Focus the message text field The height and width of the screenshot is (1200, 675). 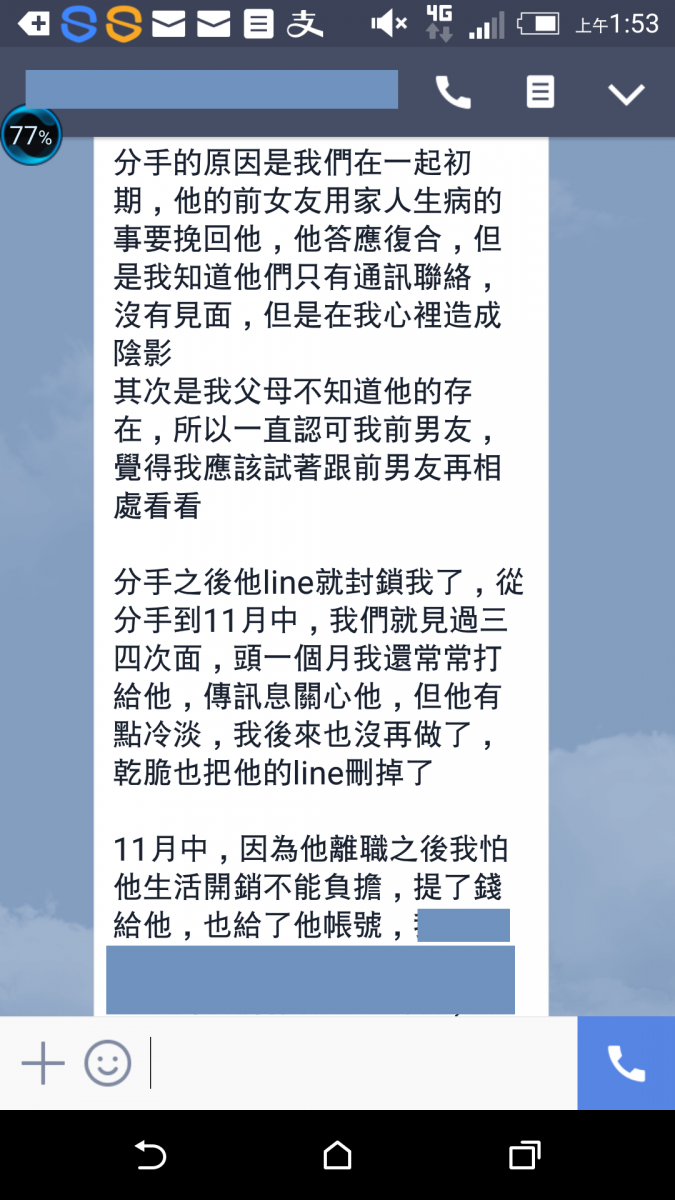point(360,1062)
